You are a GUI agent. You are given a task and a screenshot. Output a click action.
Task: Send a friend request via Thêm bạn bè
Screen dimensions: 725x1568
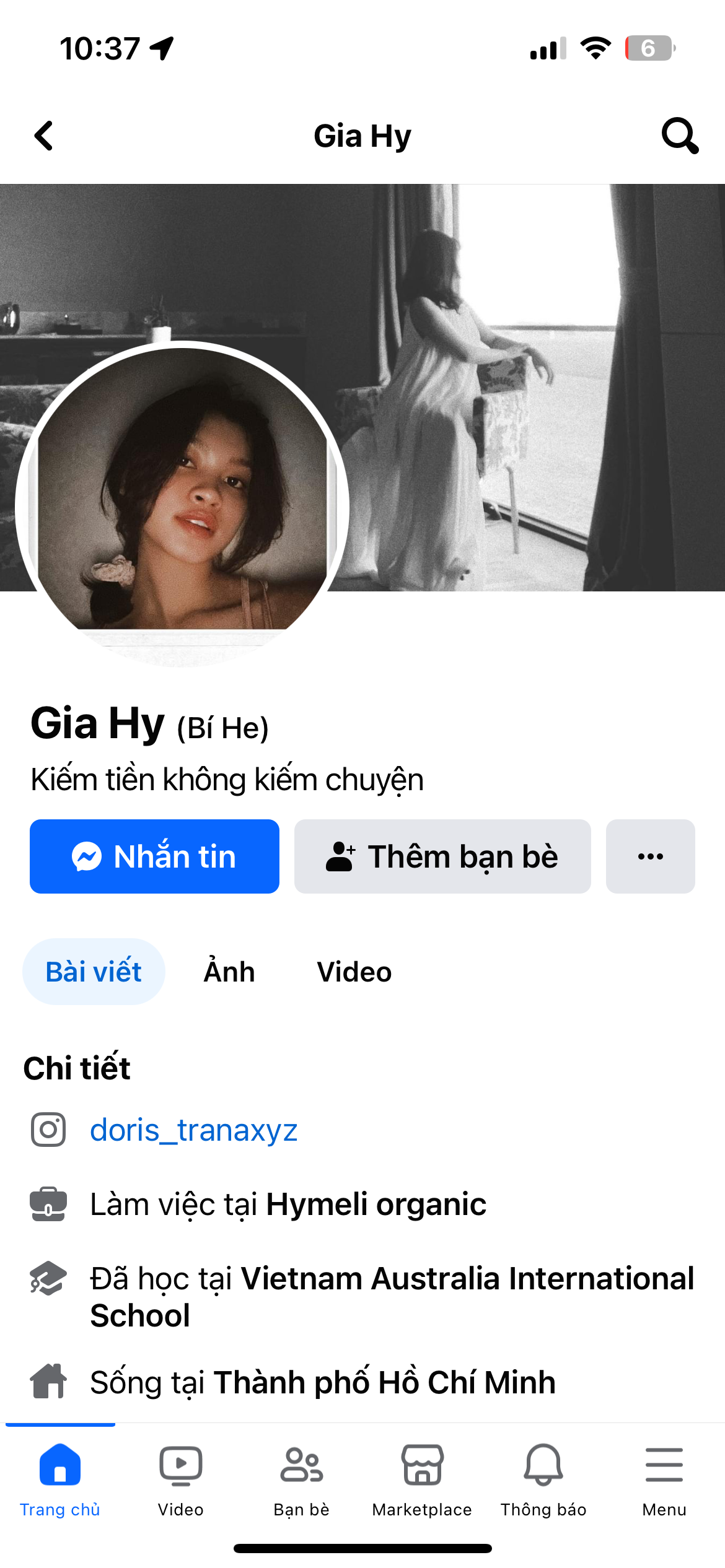[442, 856]
